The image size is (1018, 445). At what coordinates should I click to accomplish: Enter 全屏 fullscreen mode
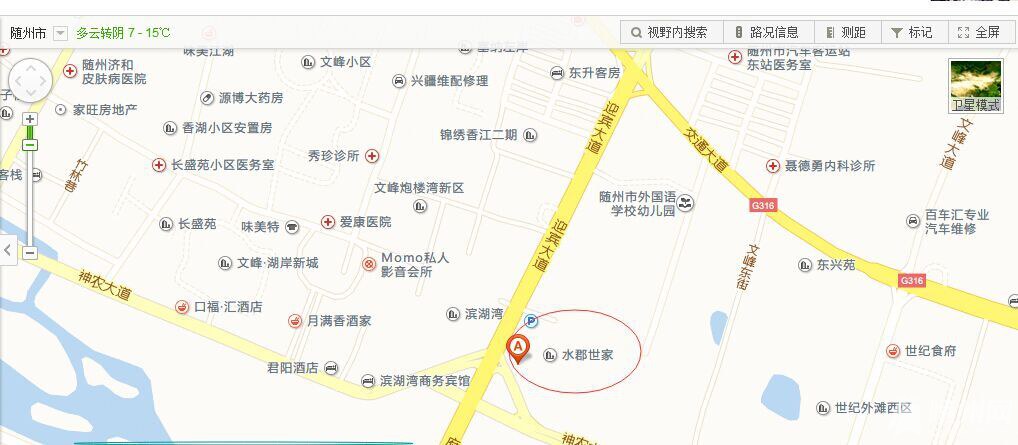(x=979, y=32)
